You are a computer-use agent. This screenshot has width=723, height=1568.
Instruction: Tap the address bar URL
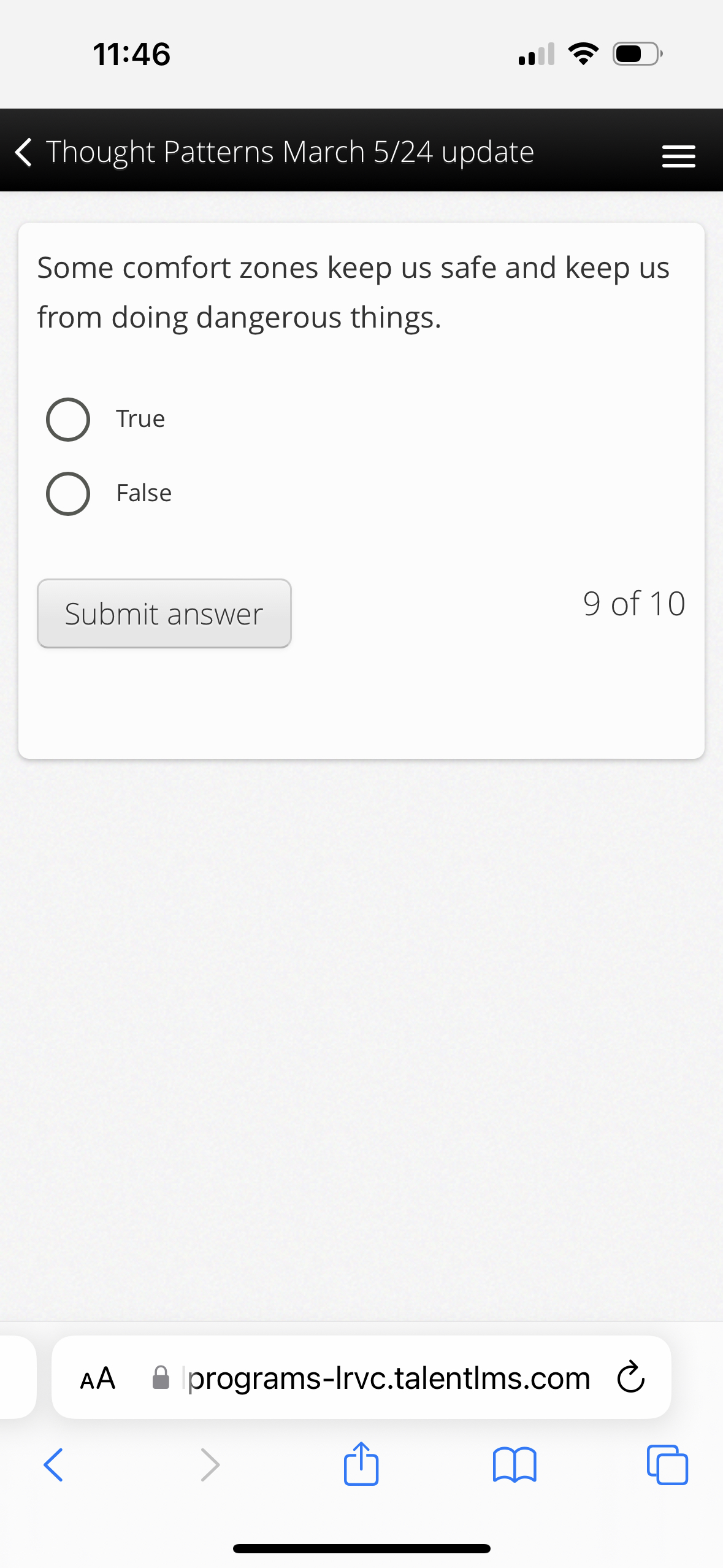pyautogui.click(x=389, y=1378)
